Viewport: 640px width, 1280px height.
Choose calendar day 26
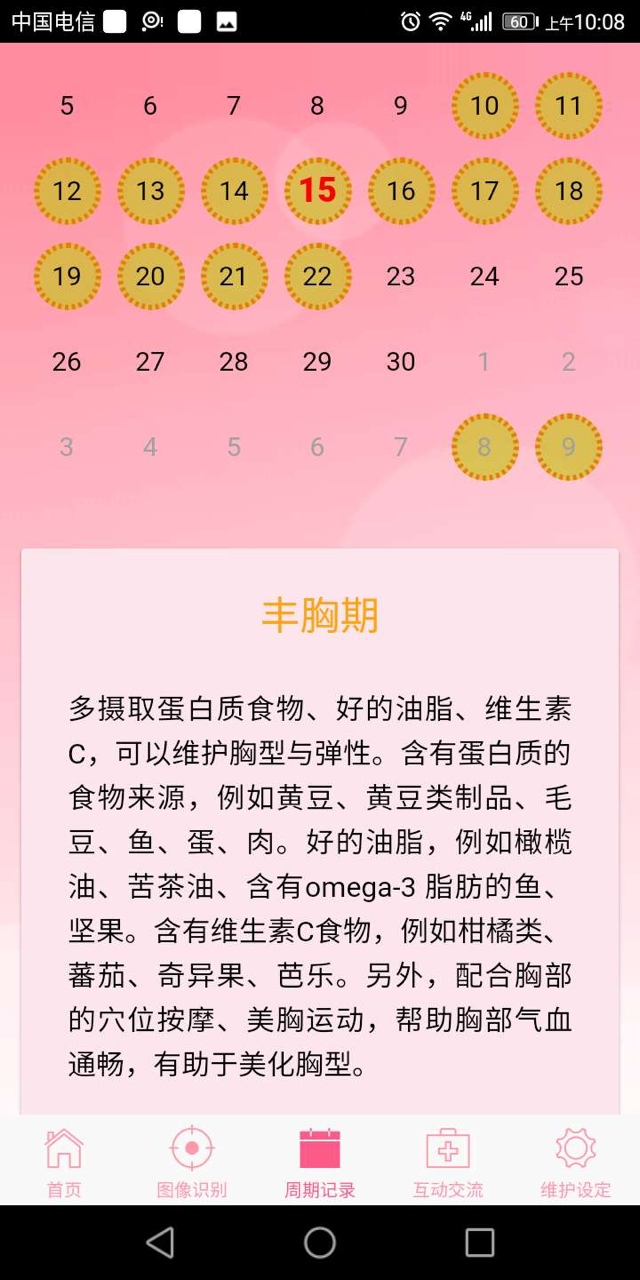tap(67, 361)
